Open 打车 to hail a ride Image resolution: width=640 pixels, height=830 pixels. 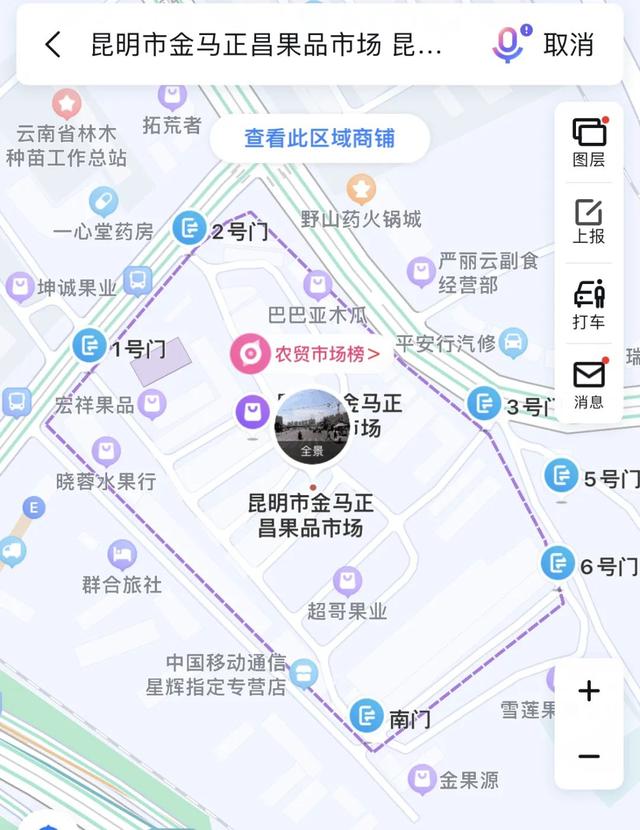(589, 304)
